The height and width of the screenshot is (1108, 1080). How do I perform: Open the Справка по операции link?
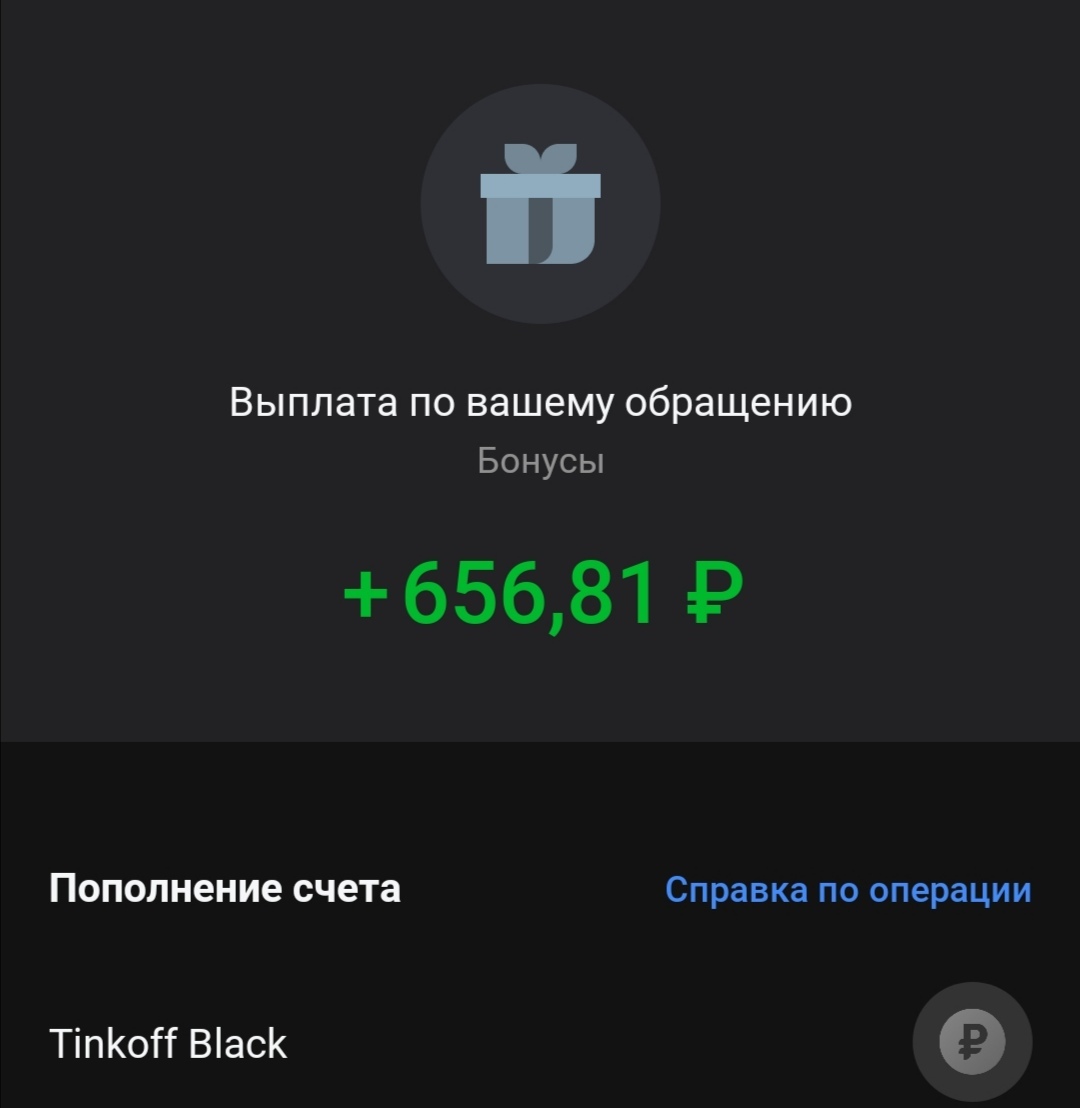847,890
